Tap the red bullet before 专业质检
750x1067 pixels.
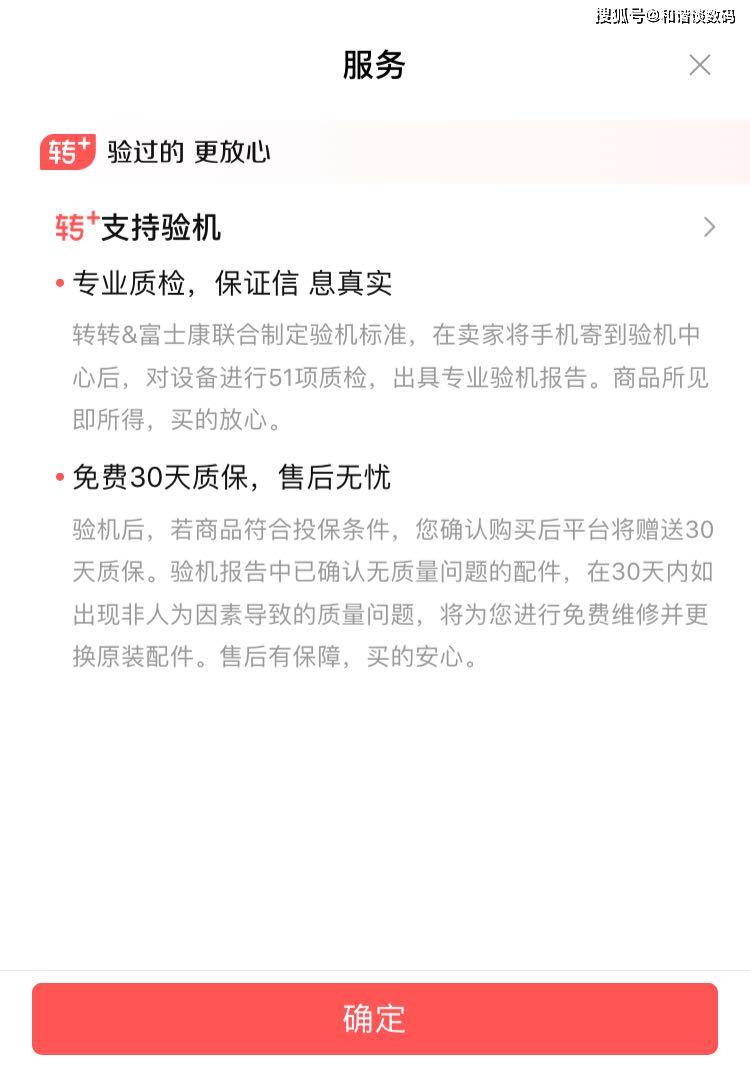(58, 283)
